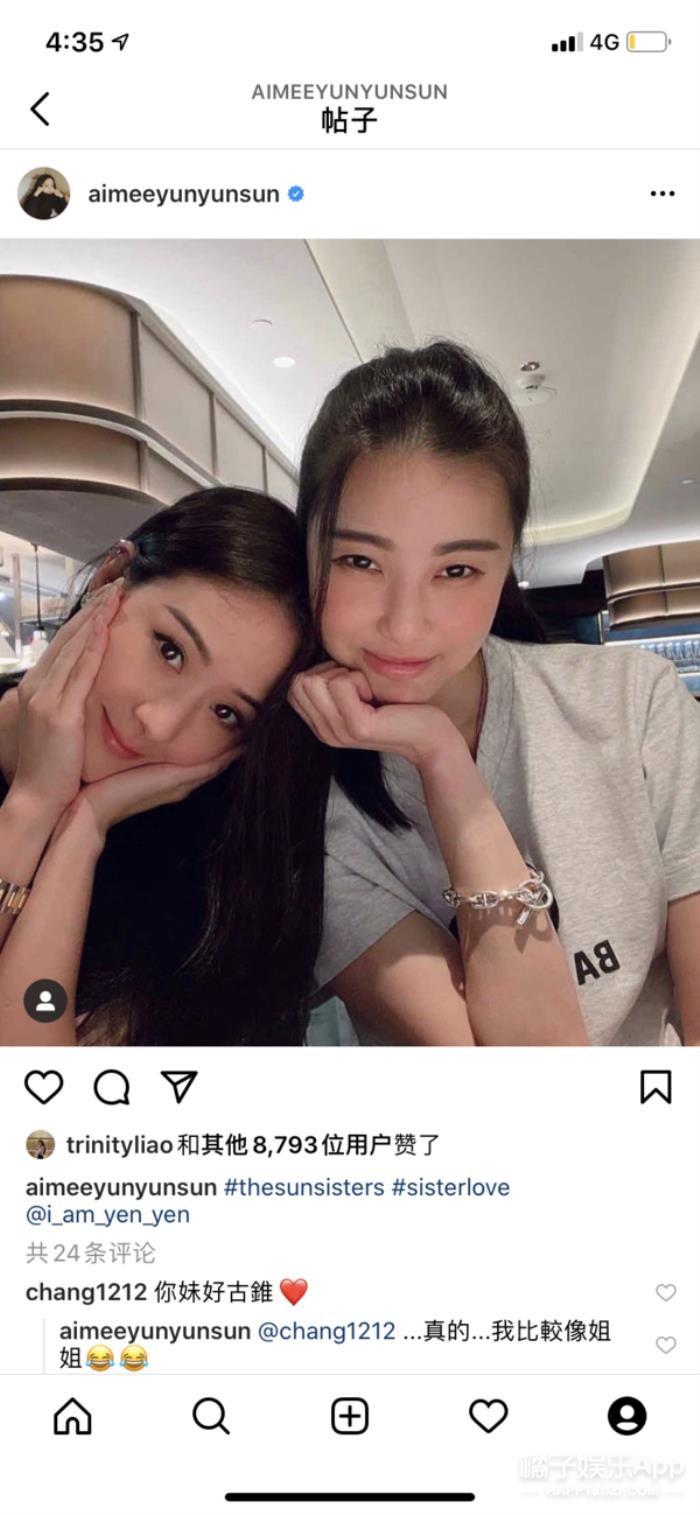Viewport: 700px width, 1515px height.
Task: Switch to the Home tab
Action: coord(72,1416)
